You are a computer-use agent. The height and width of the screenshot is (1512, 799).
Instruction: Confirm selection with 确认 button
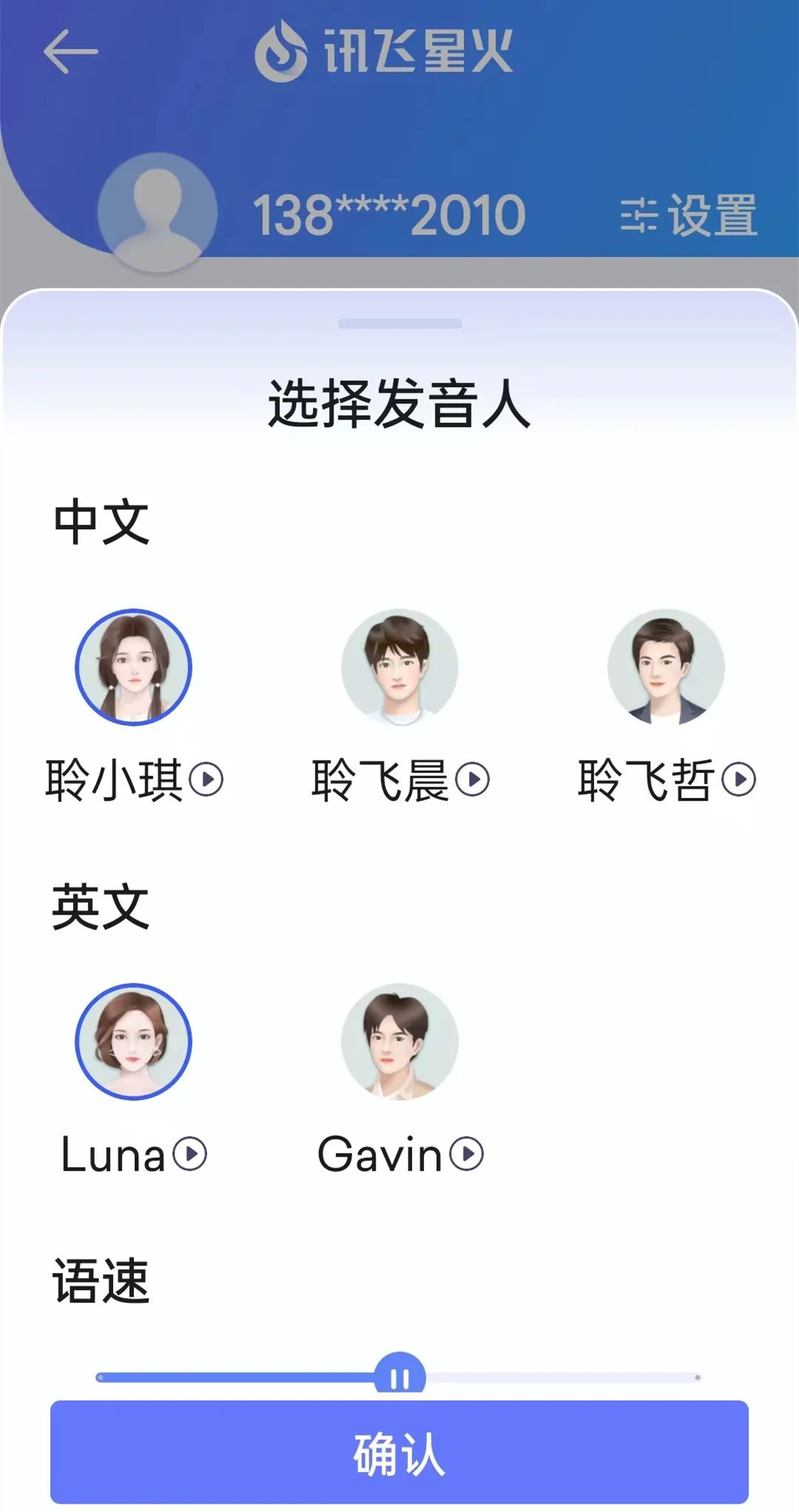click(x=399, y=1453)
